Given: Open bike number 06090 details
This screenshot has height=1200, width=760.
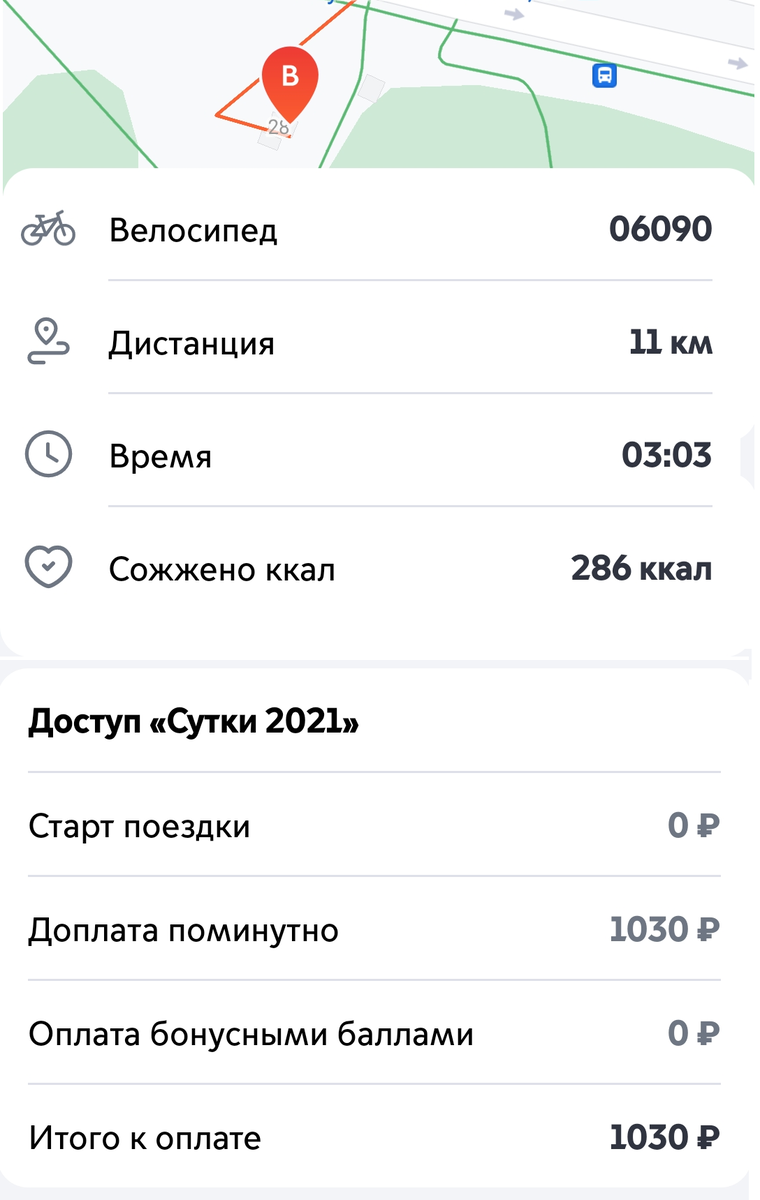Looking at the screenshot, I should coord(660,229).
